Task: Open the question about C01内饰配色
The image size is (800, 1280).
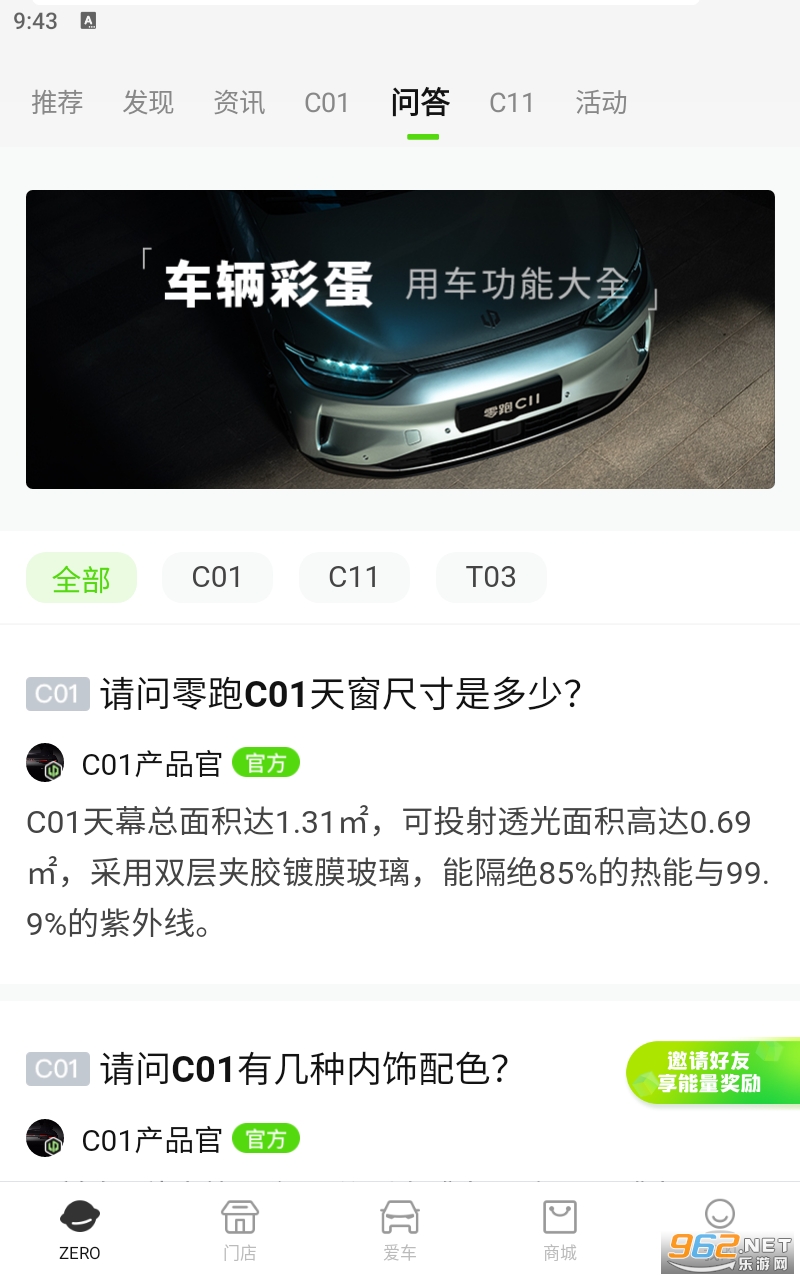Action: pos(305,1069)
